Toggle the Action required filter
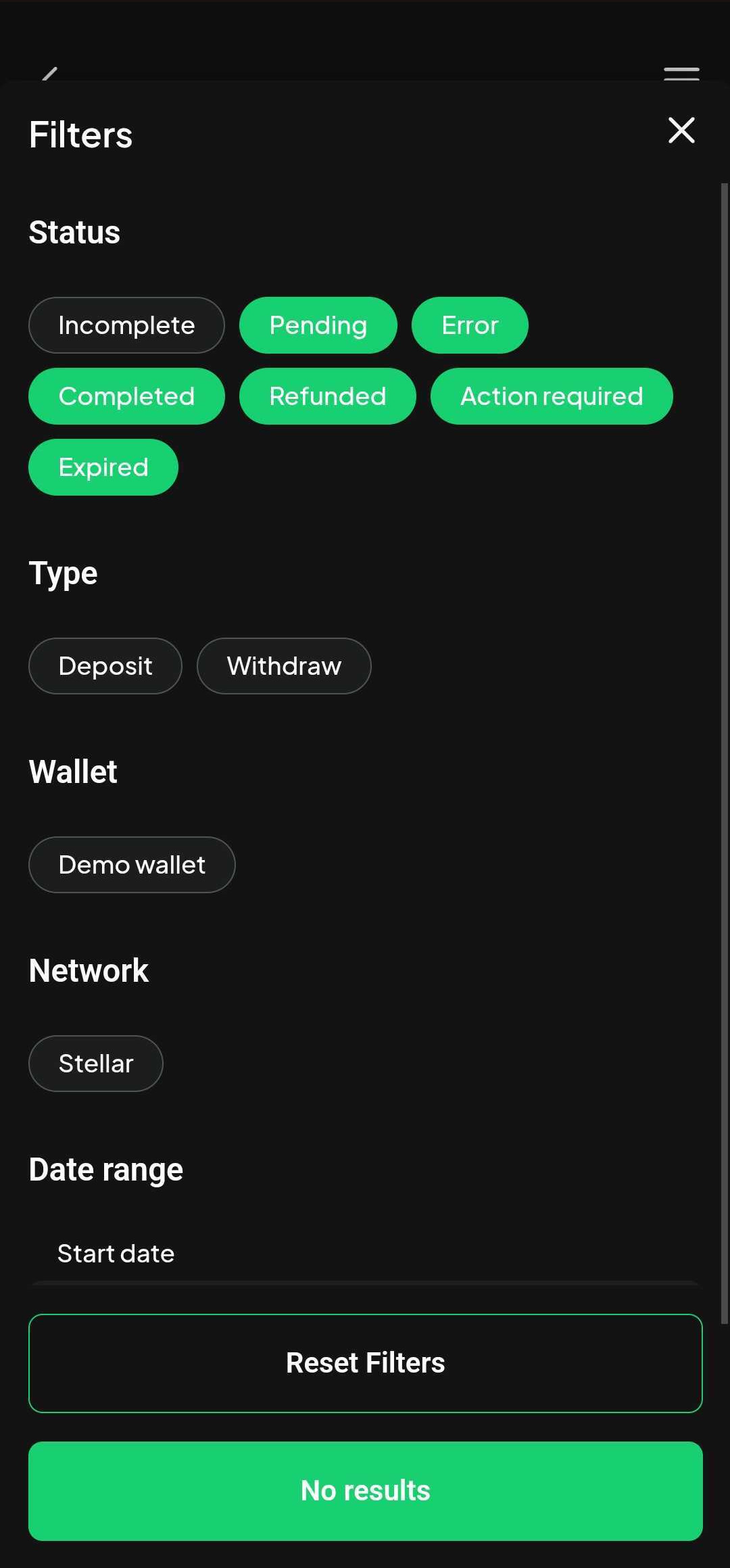The image size is (730, 1568). [x=552, y=396]
